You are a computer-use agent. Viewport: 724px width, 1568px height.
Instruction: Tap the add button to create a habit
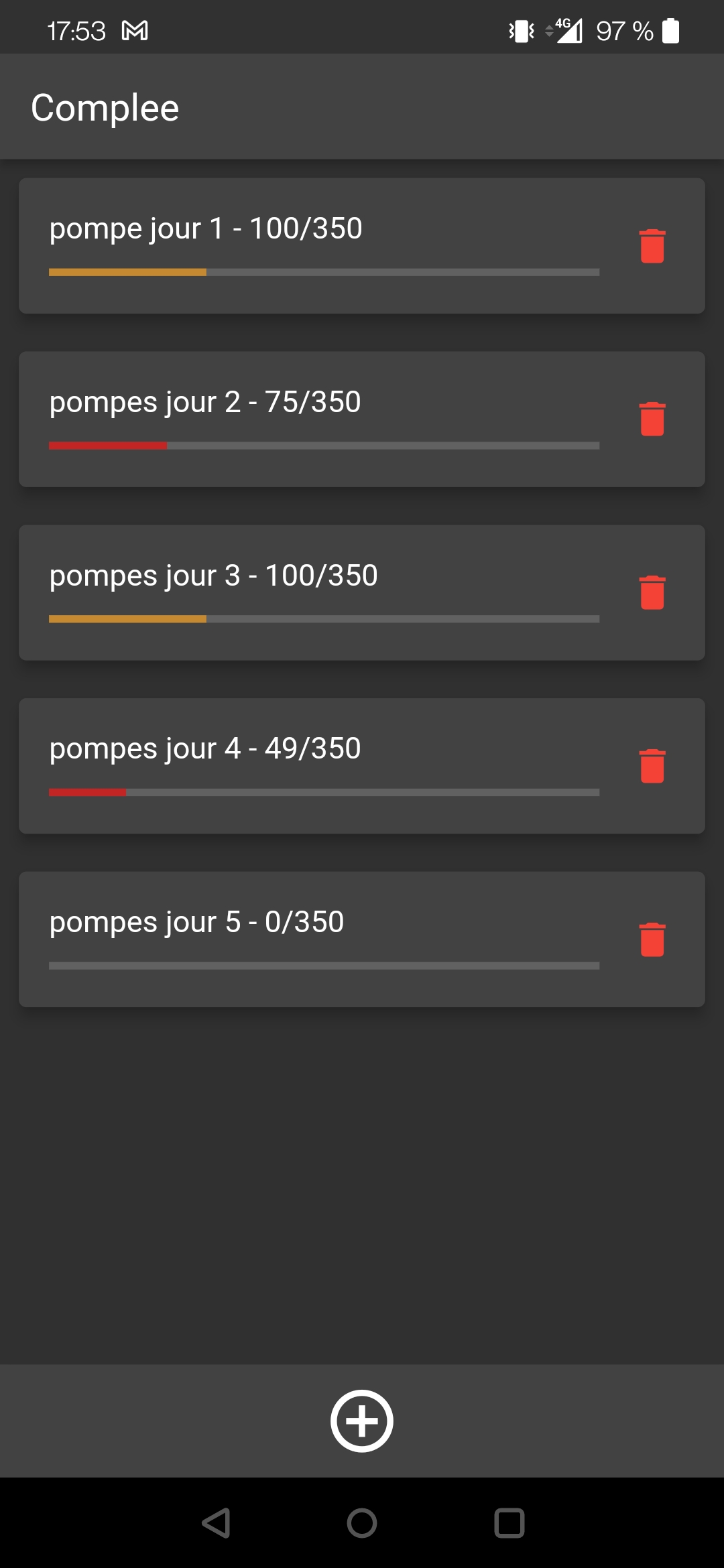point(361,1420)
